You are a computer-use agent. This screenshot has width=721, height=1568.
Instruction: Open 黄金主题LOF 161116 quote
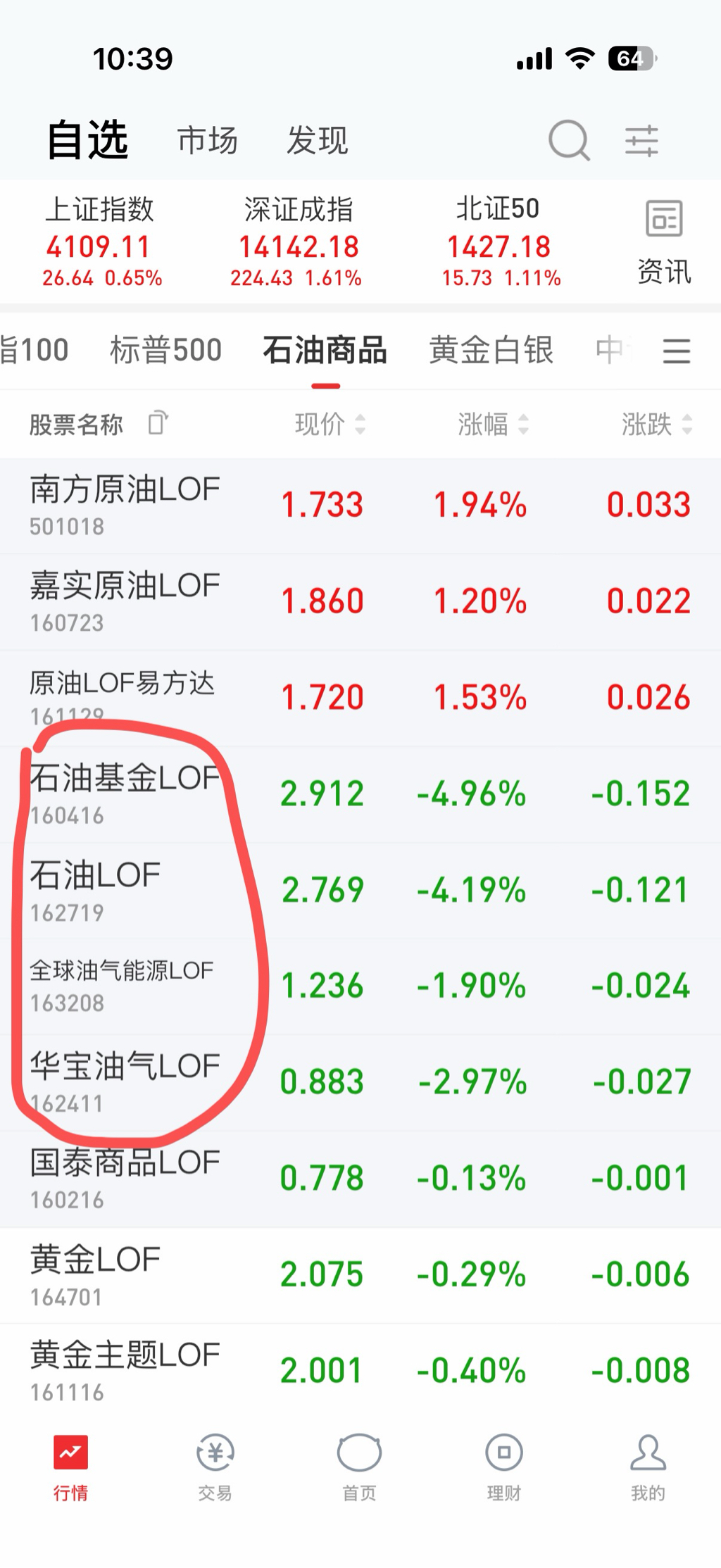[x=125, y=1369]
